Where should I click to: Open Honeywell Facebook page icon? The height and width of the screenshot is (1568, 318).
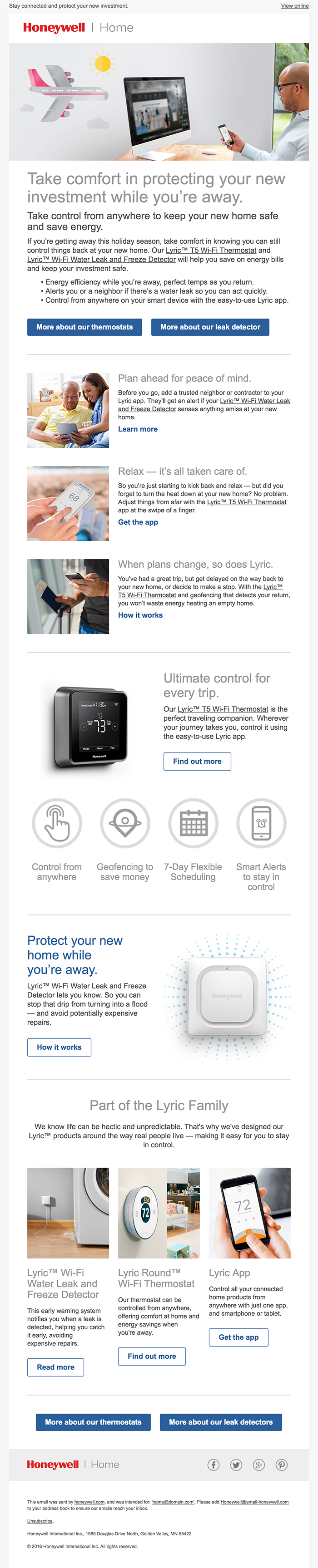213,1465
